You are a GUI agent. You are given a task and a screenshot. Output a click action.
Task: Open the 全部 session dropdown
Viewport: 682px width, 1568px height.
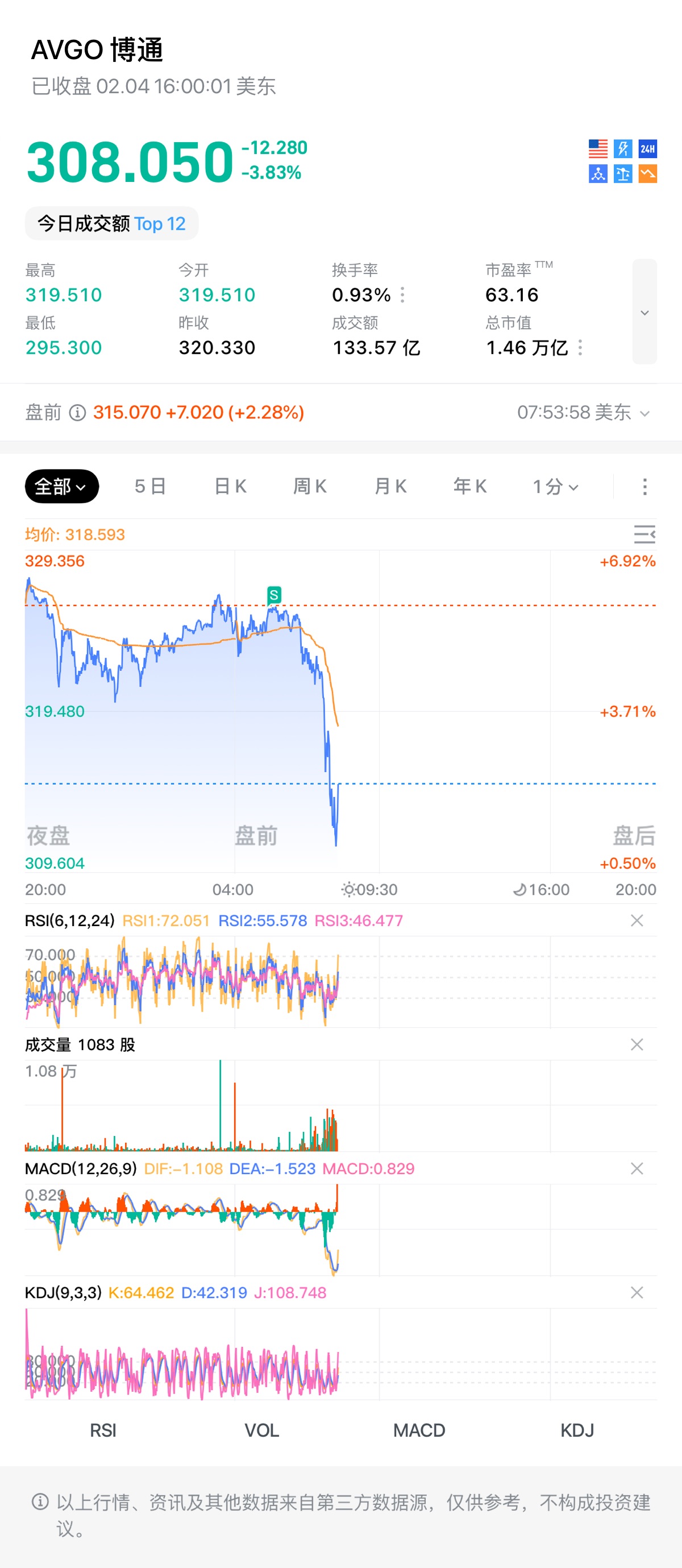[x=61, y=486]
